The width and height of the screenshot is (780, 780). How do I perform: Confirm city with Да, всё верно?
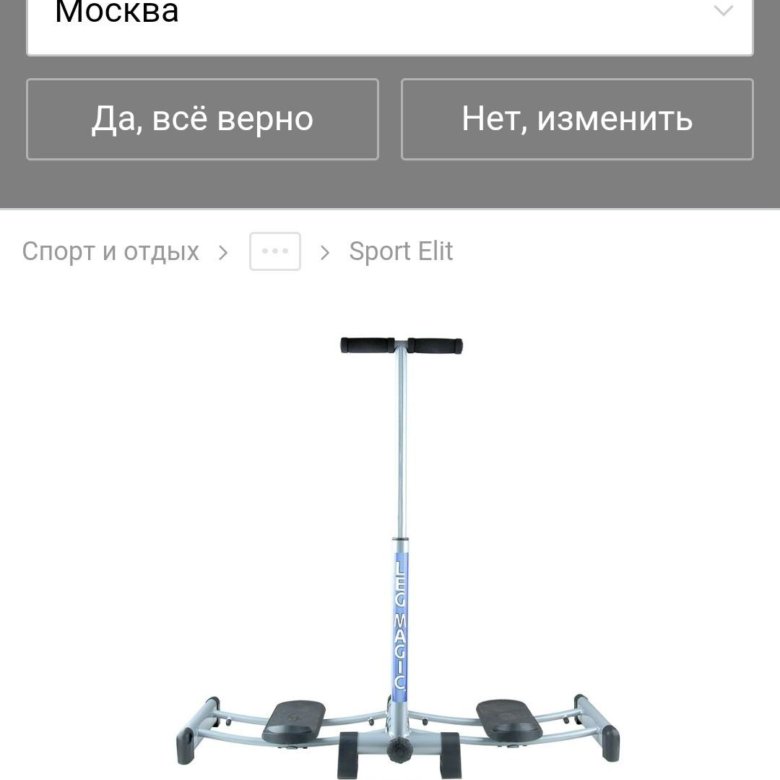tap(202, 119)
